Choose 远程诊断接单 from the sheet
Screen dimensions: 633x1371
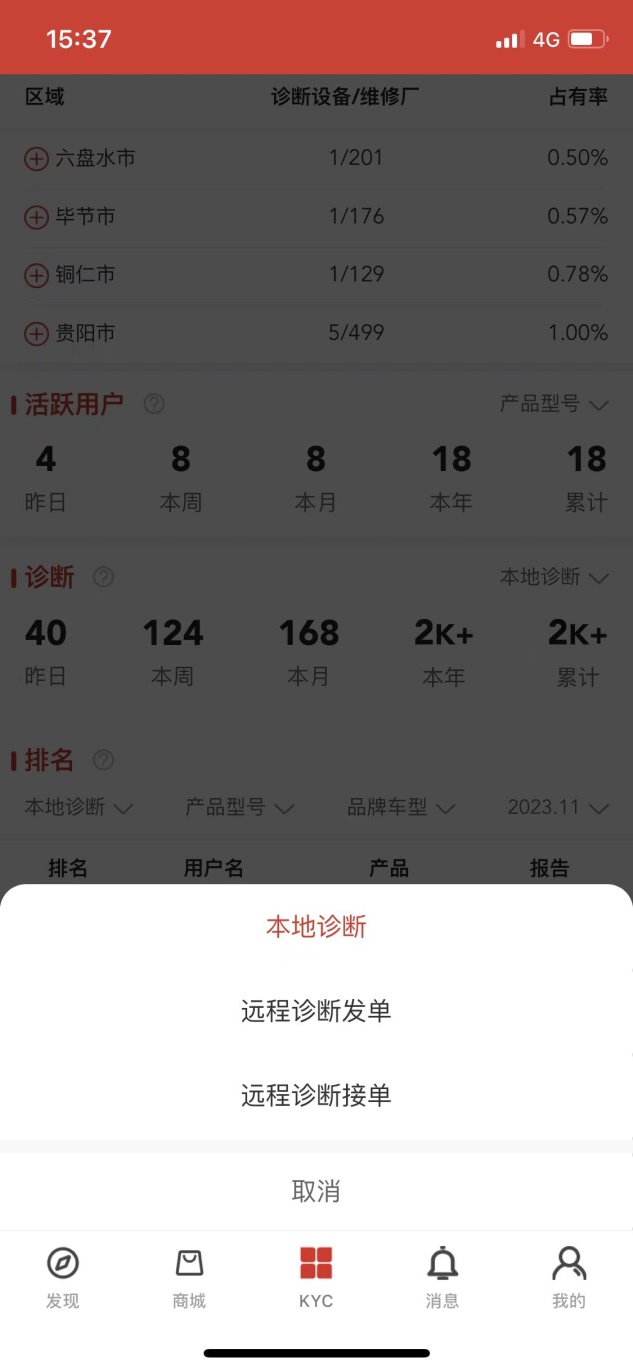pos(316,1096)
